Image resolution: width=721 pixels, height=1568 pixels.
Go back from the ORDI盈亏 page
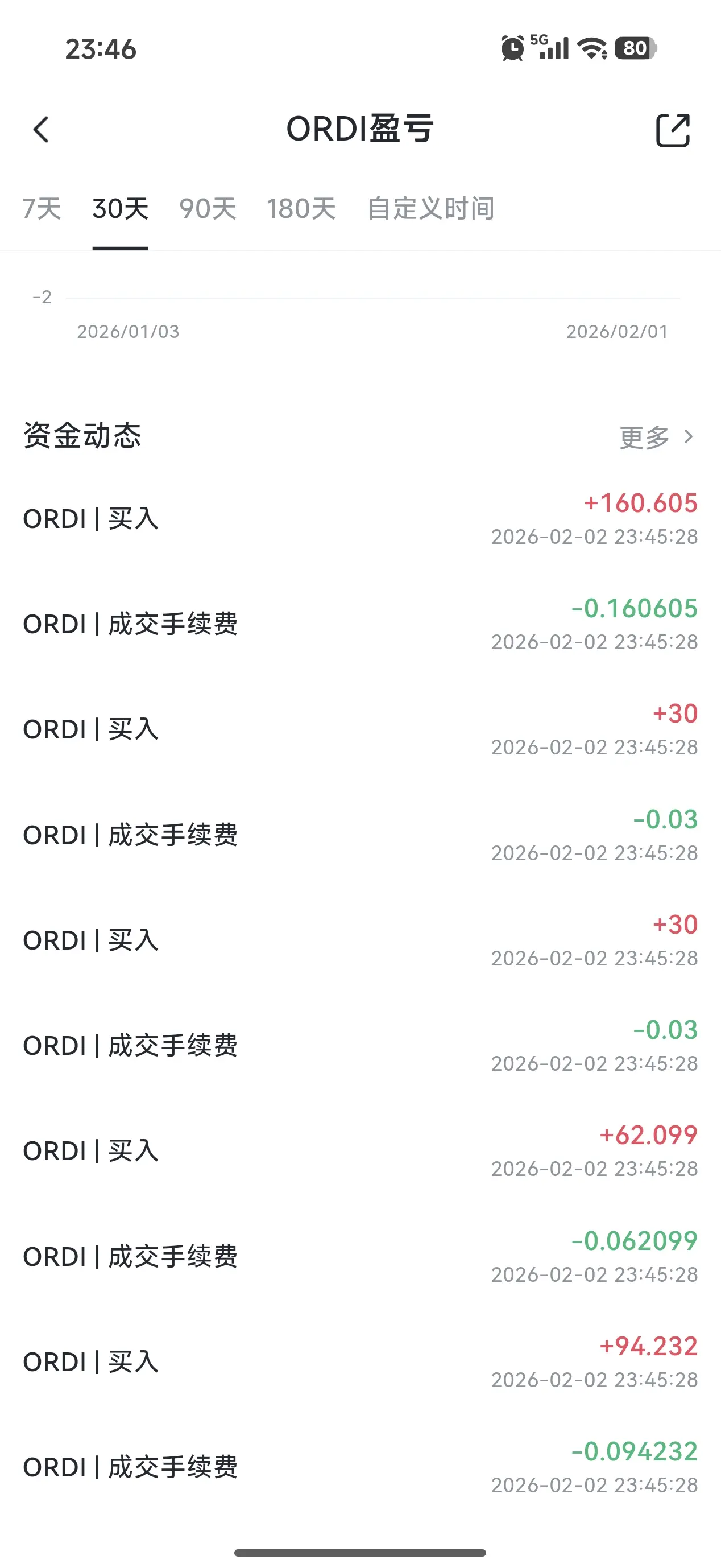pyautogui.click(x=41, y=130)
